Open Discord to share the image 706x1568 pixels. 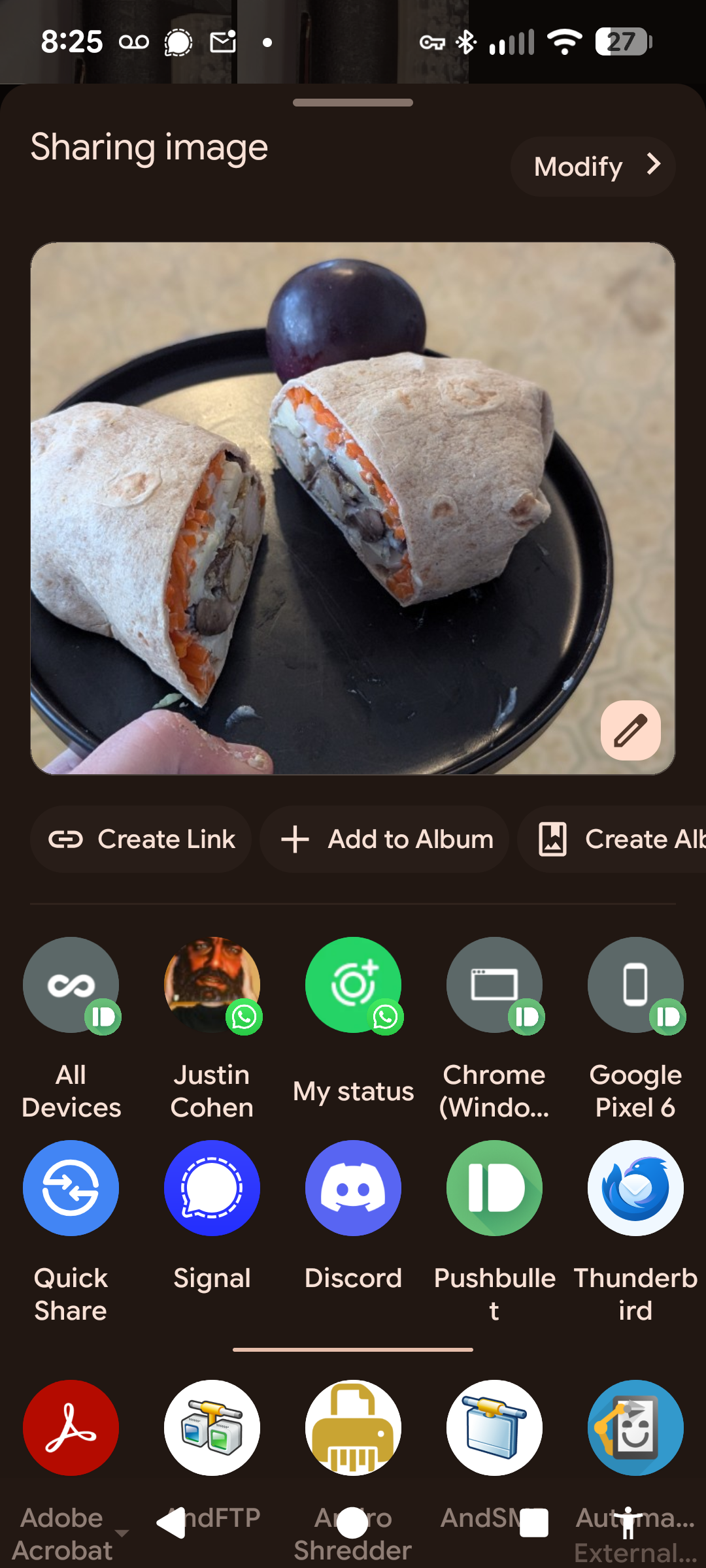pyautogui.click(x=353, y=1189)
